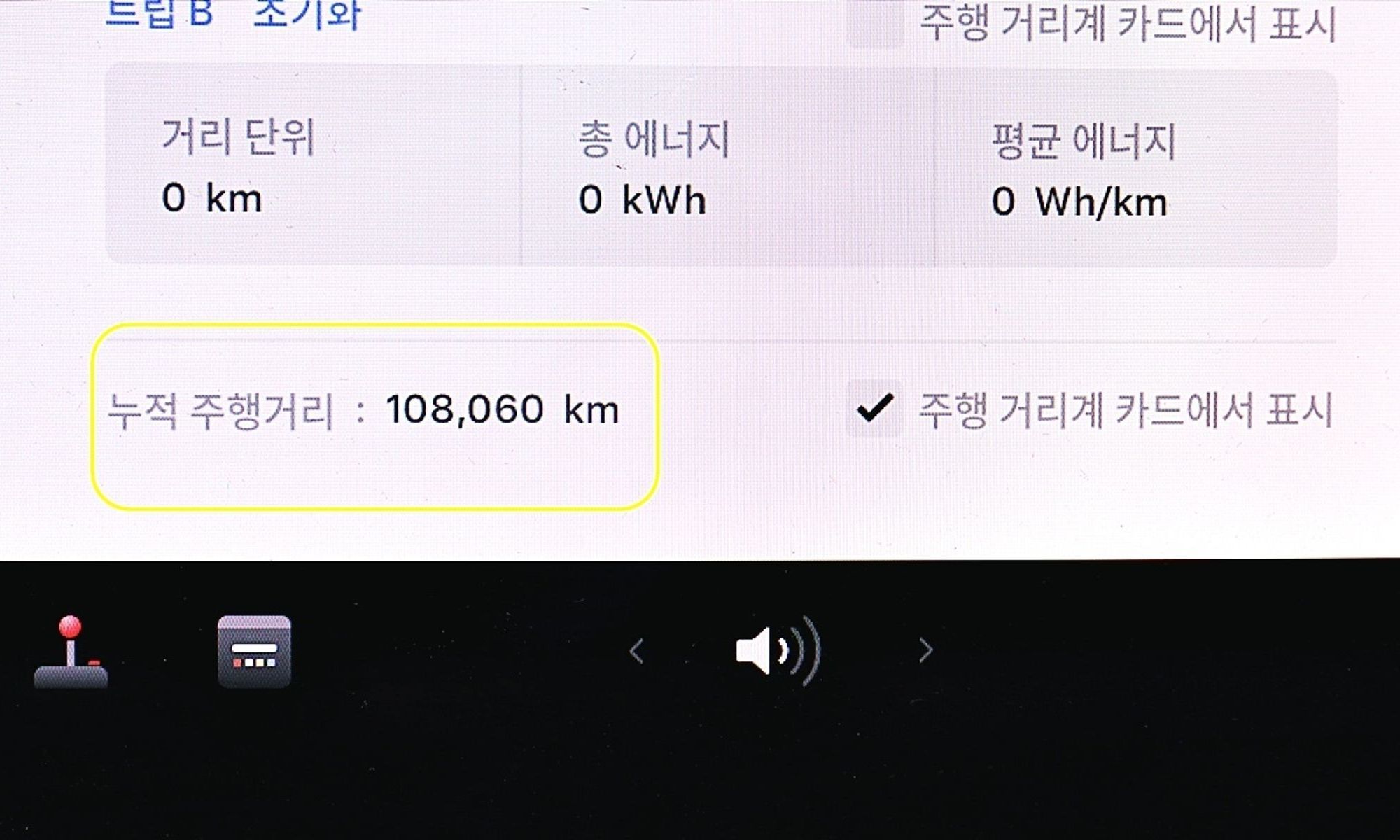Lower volume with the left arrow
The height and width of the screenshot is (840, 1400).
pyautogui.click(x=636, y=652)
